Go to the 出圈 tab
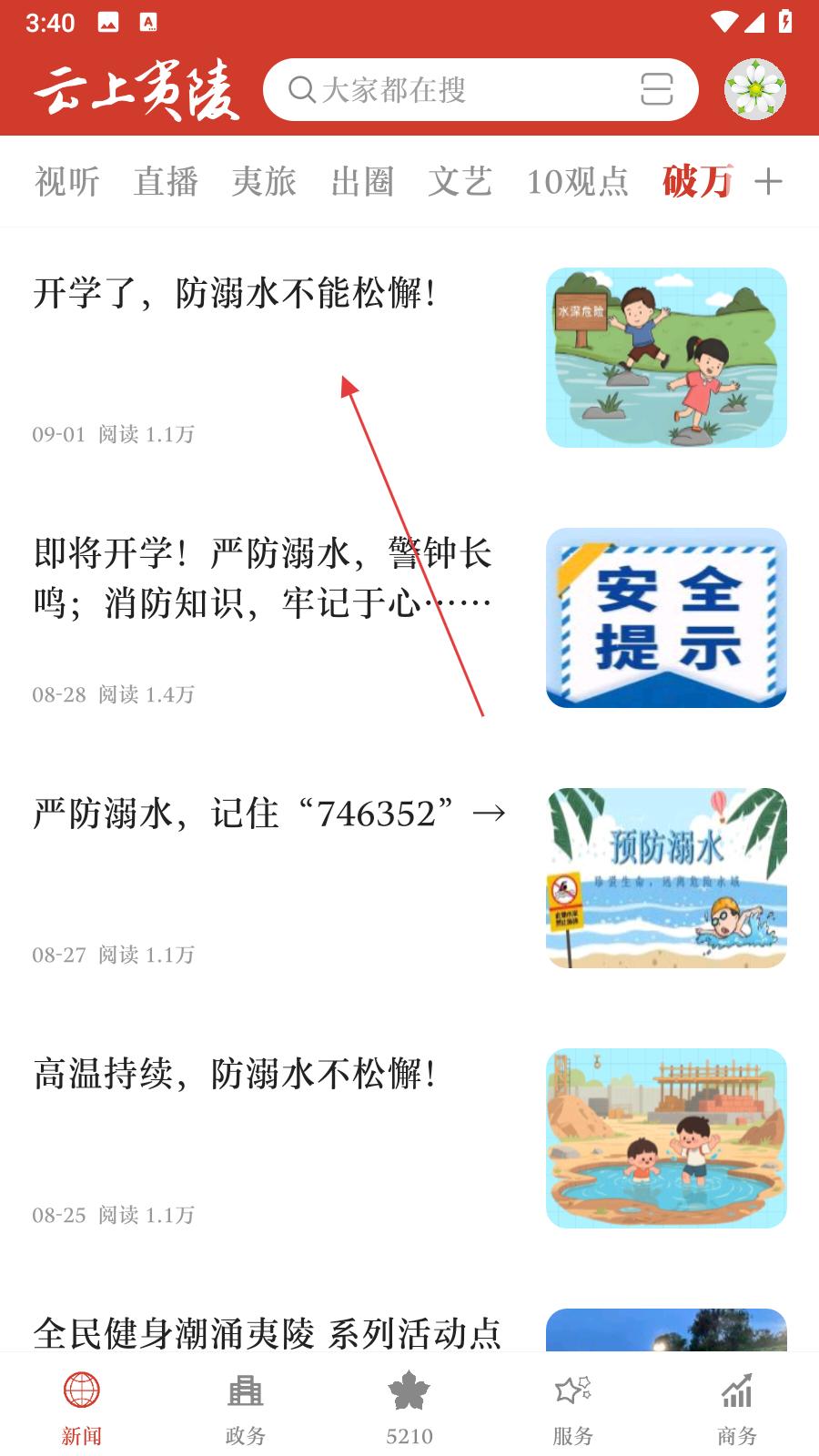This screenshot has height=1456, width=819. tap(362, 182)
